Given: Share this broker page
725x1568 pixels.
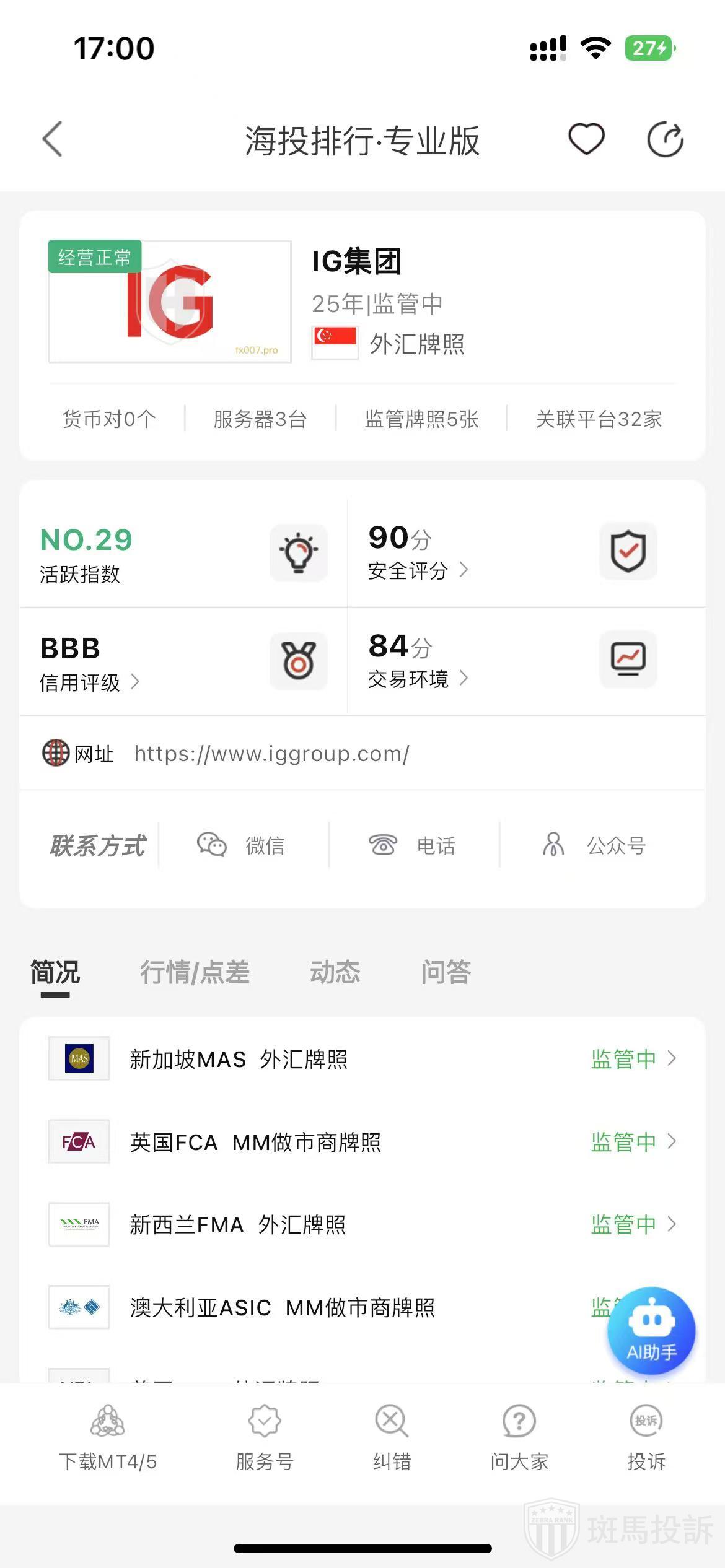Looking at the screenshot, I should point(665,139).
